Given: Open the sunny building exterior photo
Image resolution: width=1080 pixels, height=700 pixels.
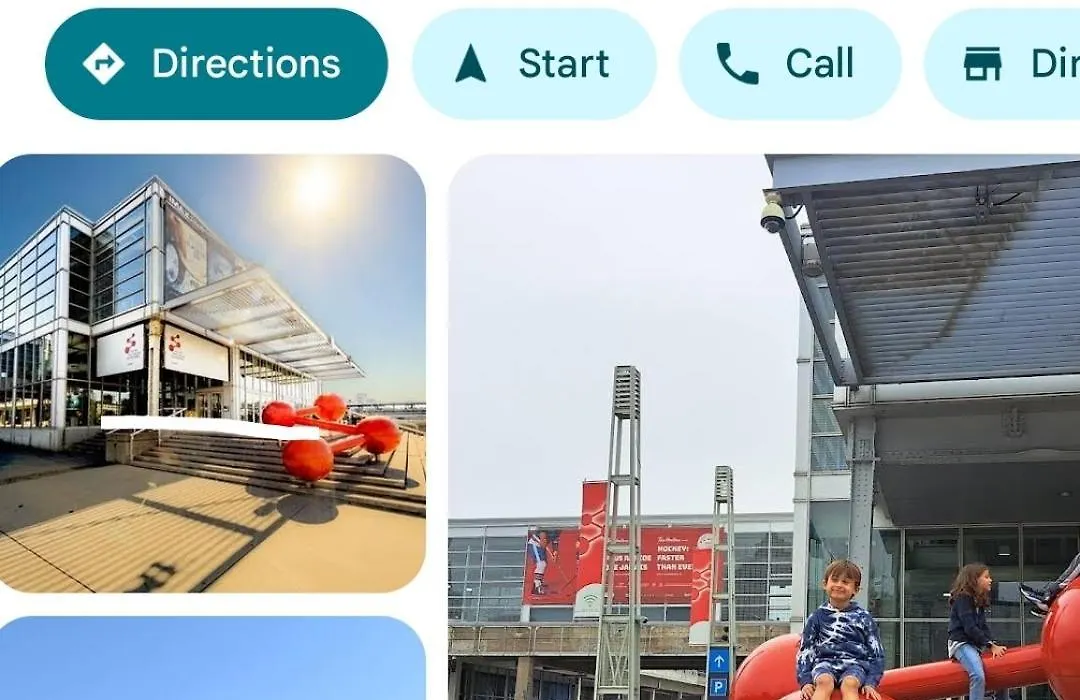Looking at the screenshot, I should tap(212, 372).
